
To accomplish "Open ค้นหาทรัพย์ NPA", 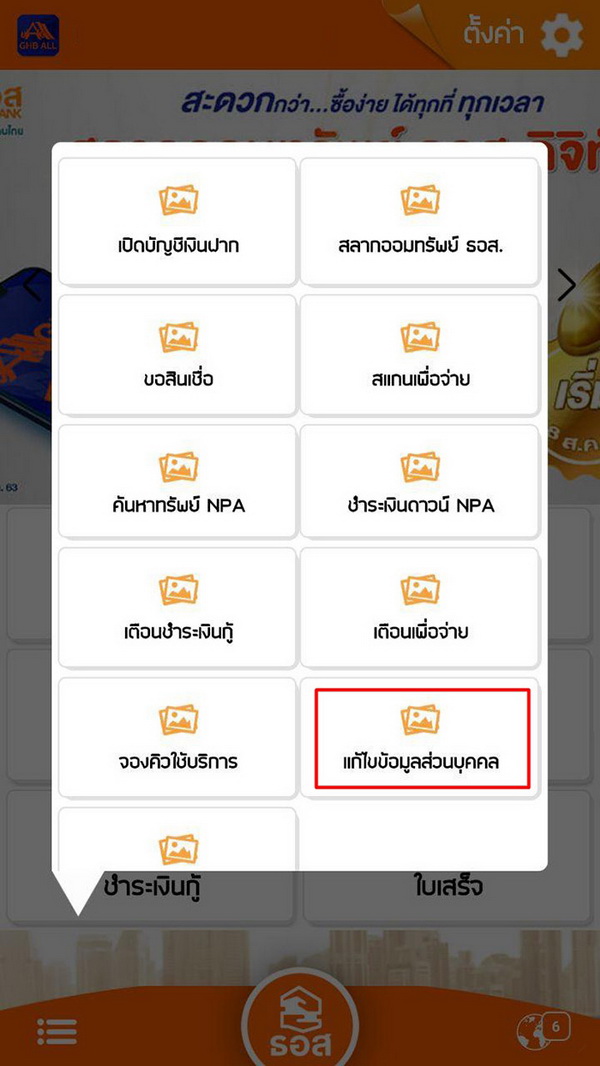I will 178,483.
